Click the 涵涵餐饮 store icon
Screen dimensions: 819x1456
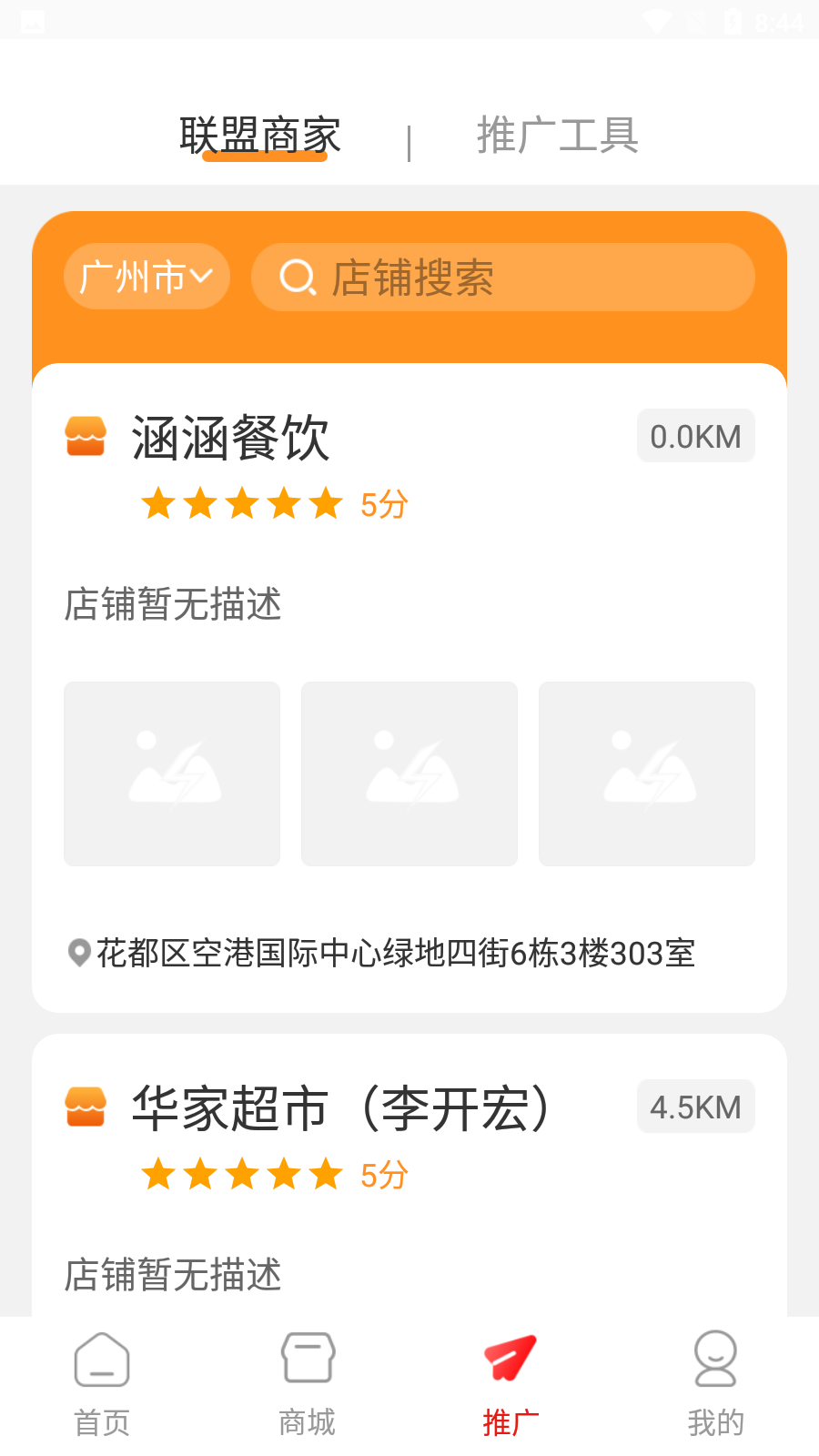pos(86,437)
